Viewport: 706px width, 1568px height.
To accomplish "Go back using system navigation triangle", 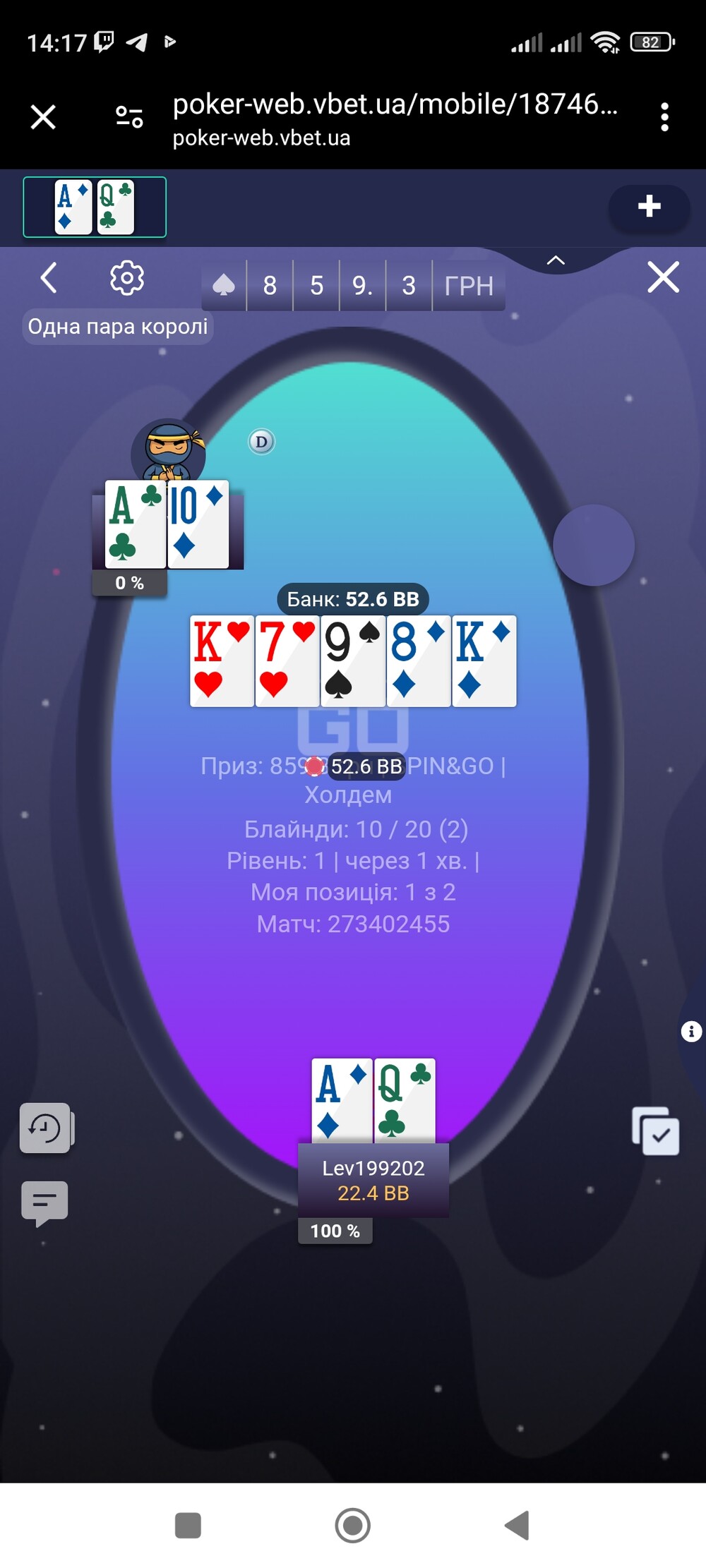I will pos(517,1525).
